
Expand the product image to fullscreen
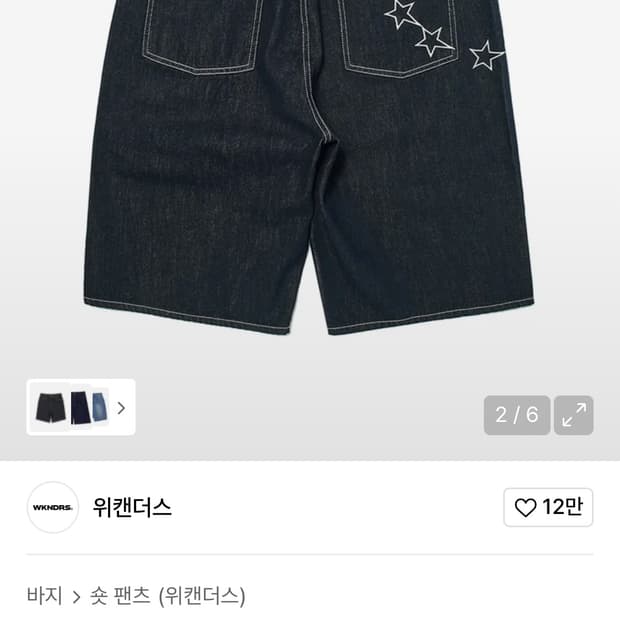573,415
